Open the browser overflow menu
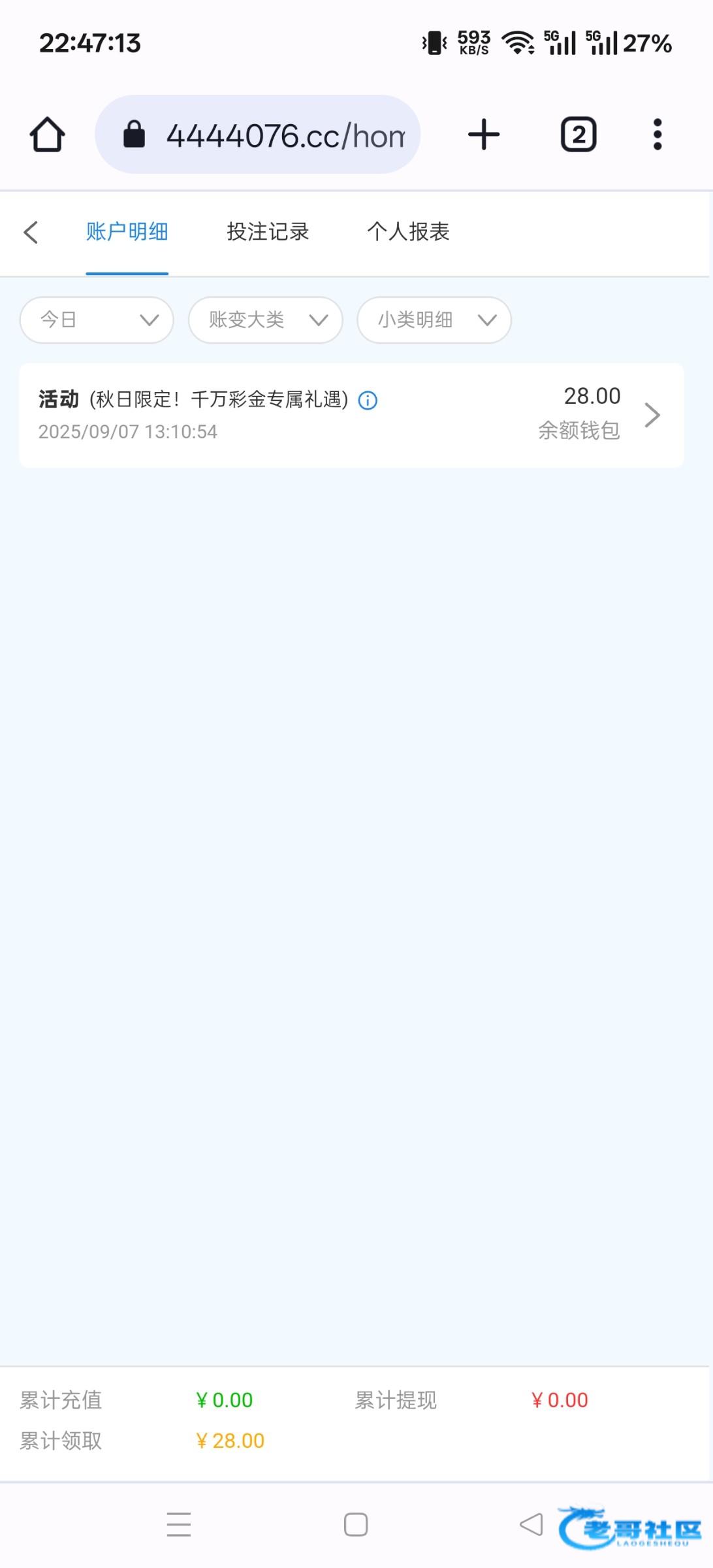This screenshot has width=713, height=1568. point(657,135)
